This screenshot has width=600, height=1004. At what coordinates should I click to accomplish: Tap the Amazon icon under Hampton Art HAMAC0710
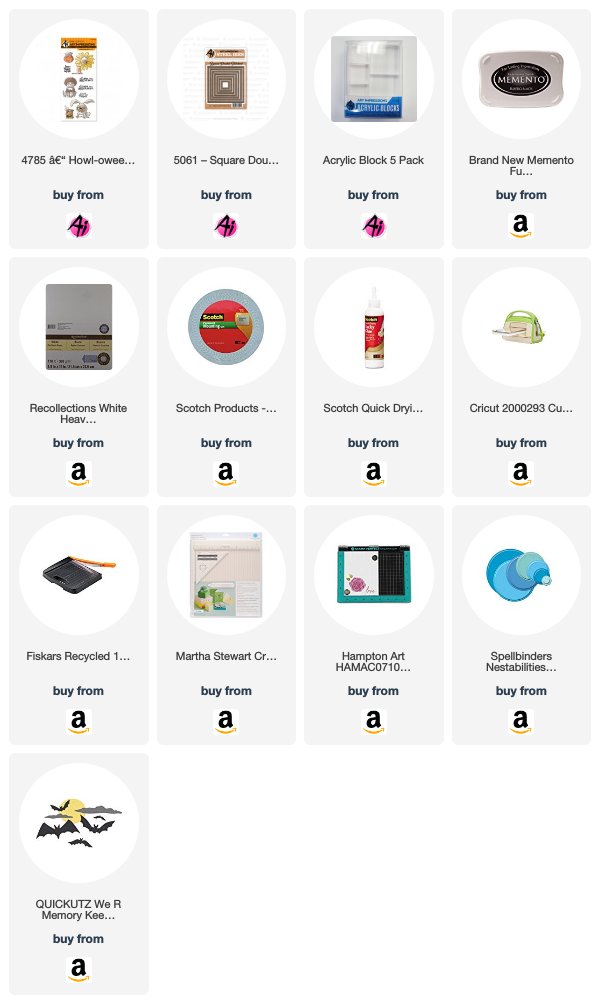(373, 721)
